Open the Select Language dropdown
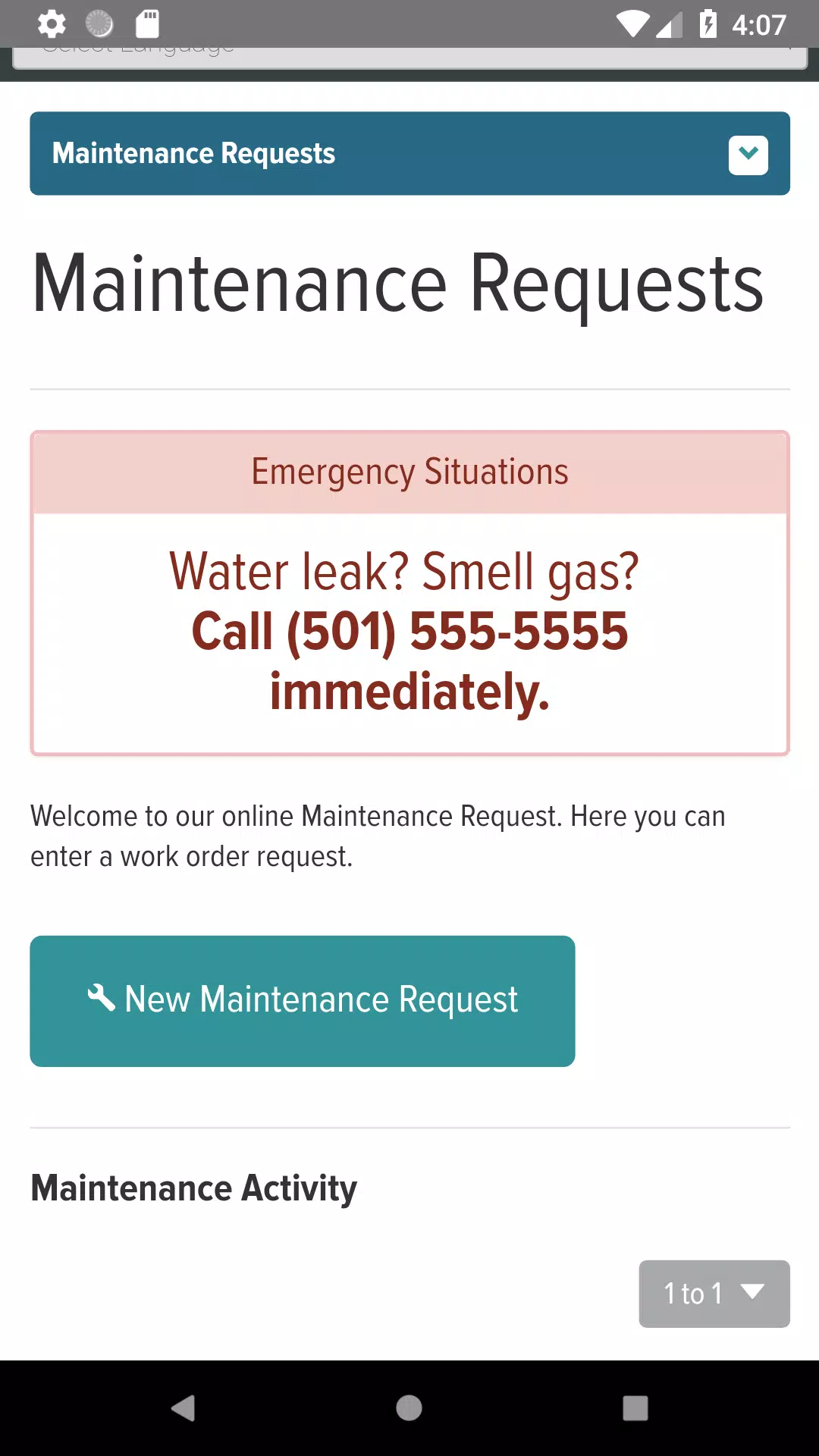 point(410,58)
